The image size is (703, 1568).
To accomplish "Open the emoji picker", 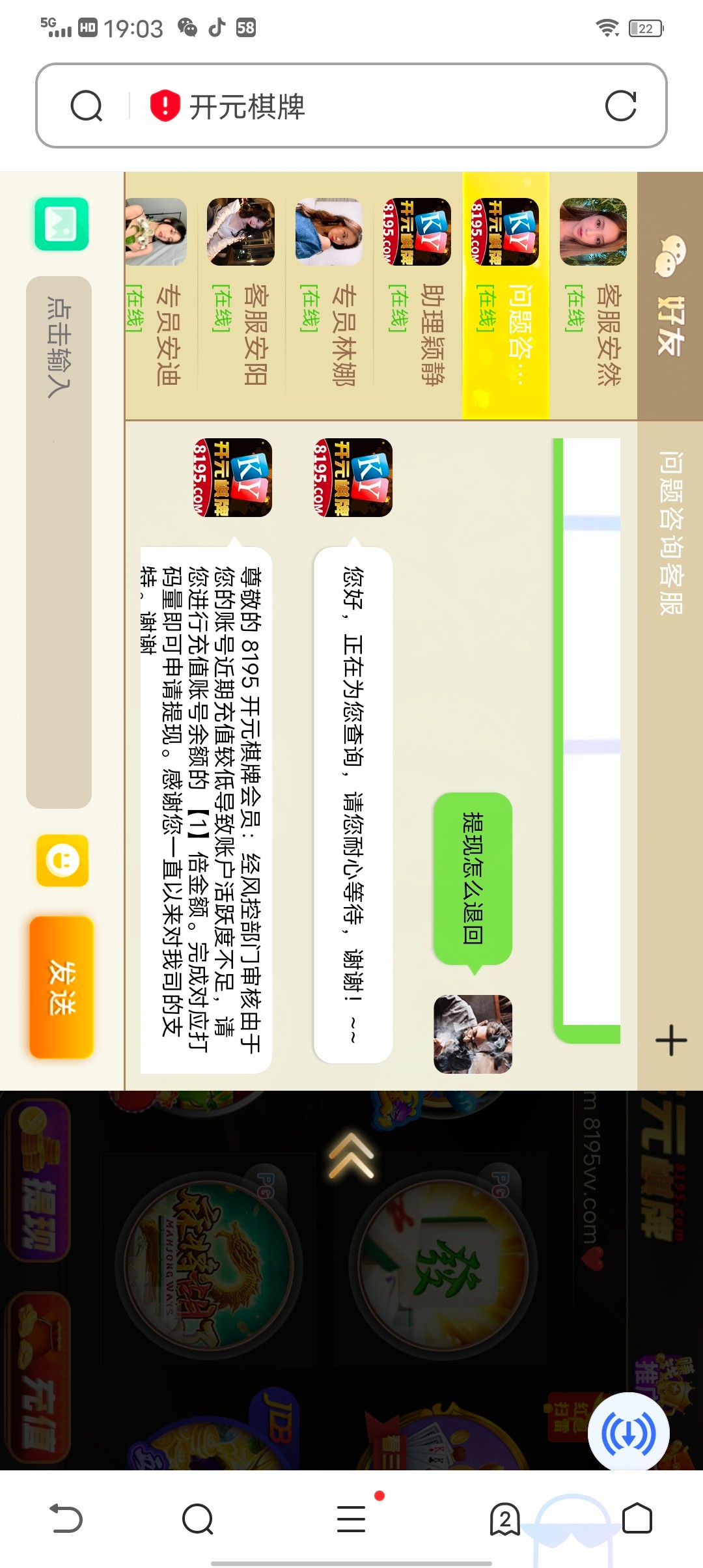I will 62,860.
